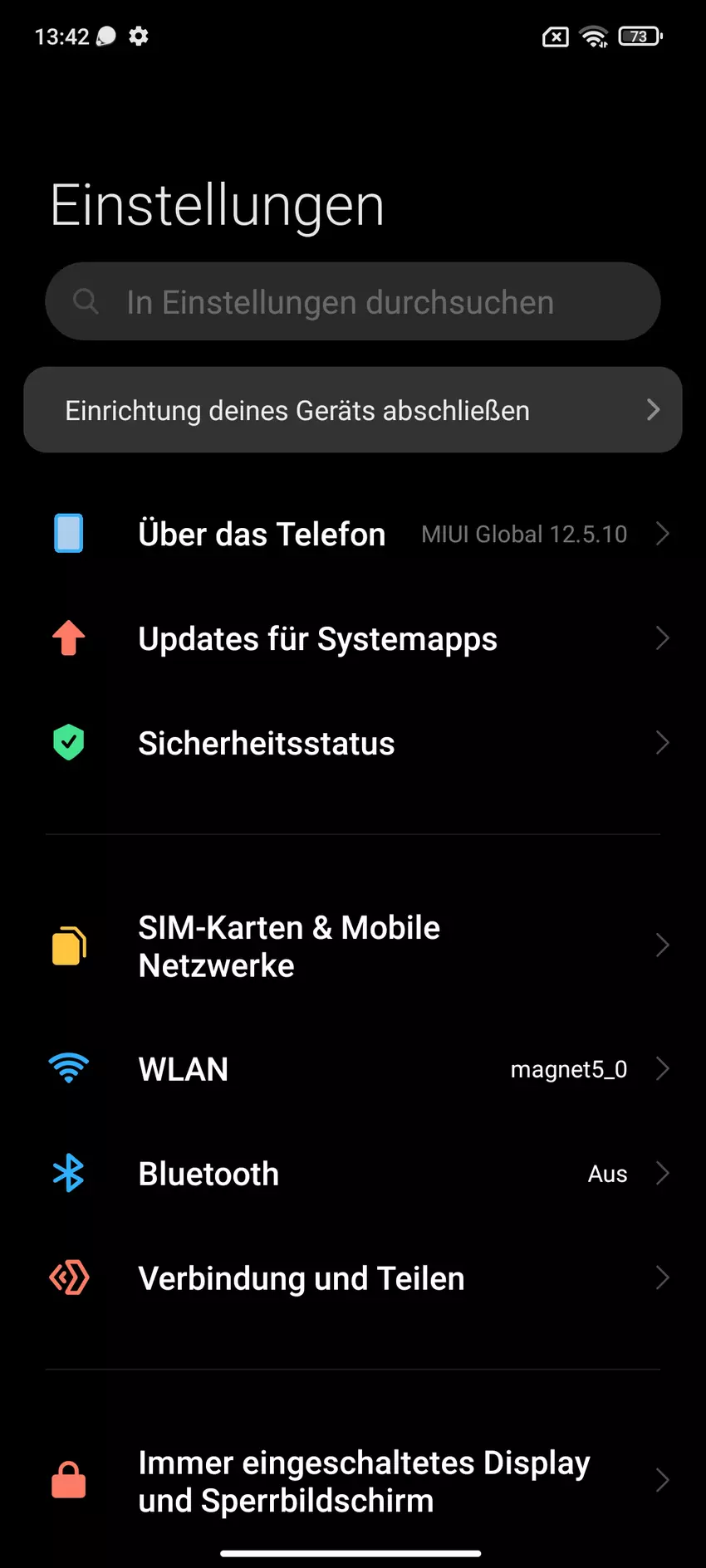706x1568 pixels.
Task: Tap the In Einstellungen durchsuchen search field
Action: 352,301
